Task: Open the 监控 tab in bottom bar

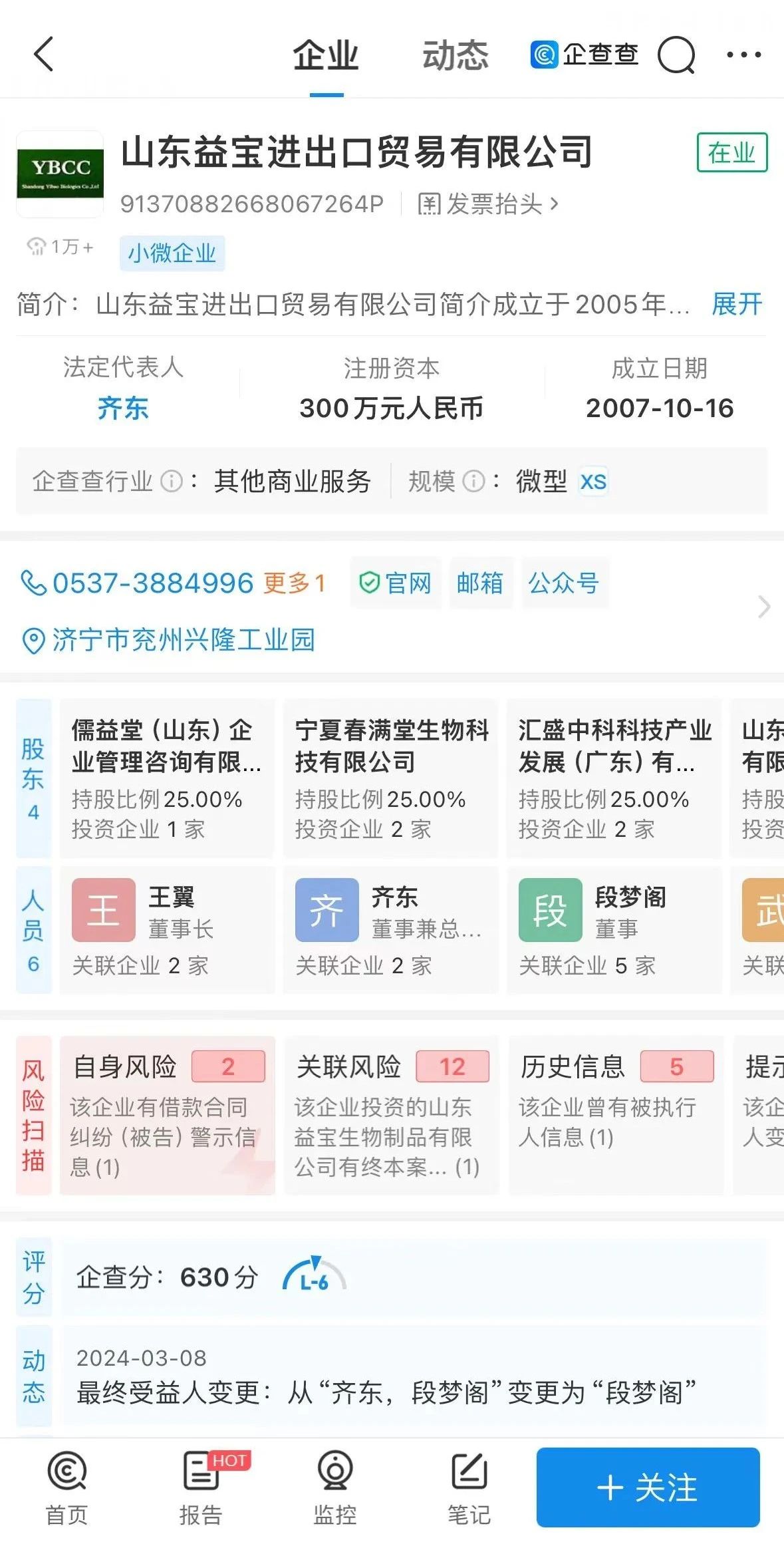Action: click(x=335, y=1489)
